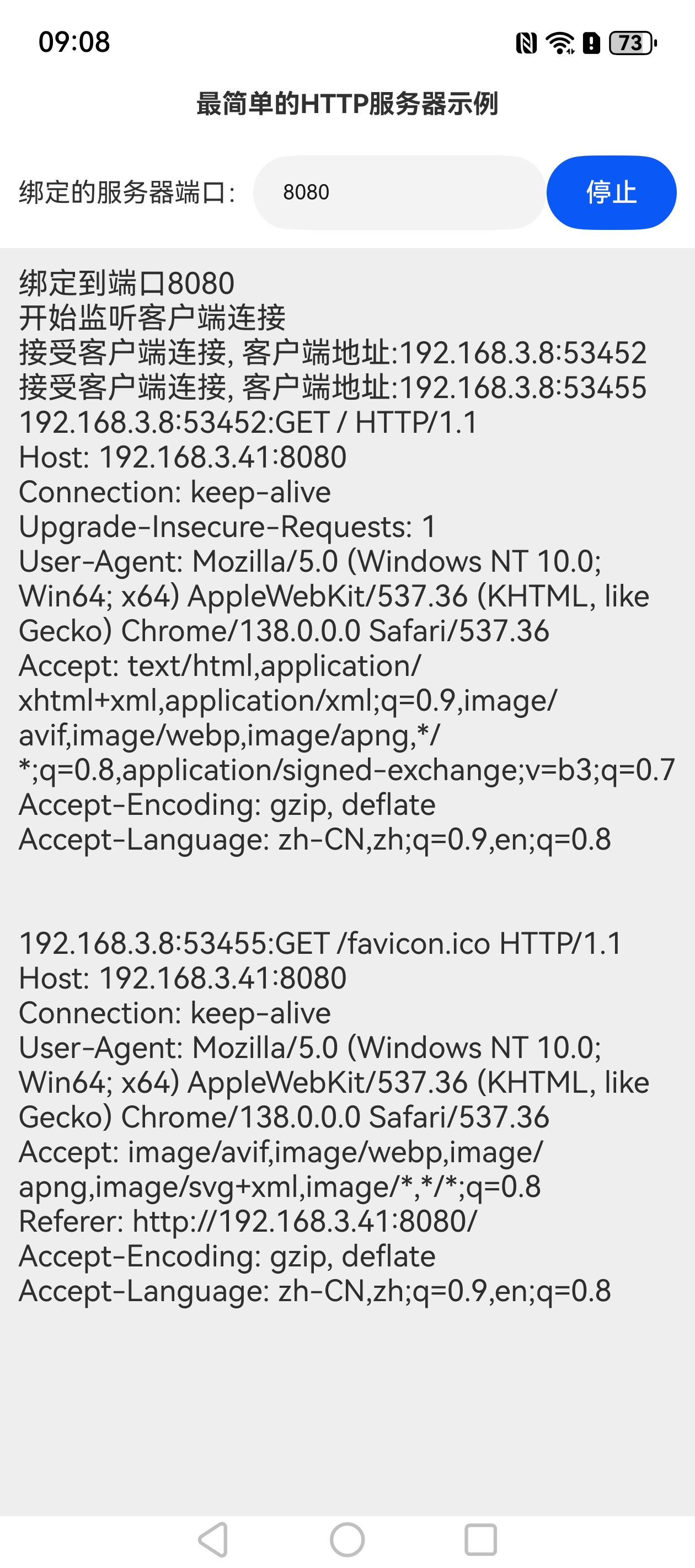Tap the 停止 button to stop server
This screenshot has height=1568, width=695.
(x=611, y=192)
